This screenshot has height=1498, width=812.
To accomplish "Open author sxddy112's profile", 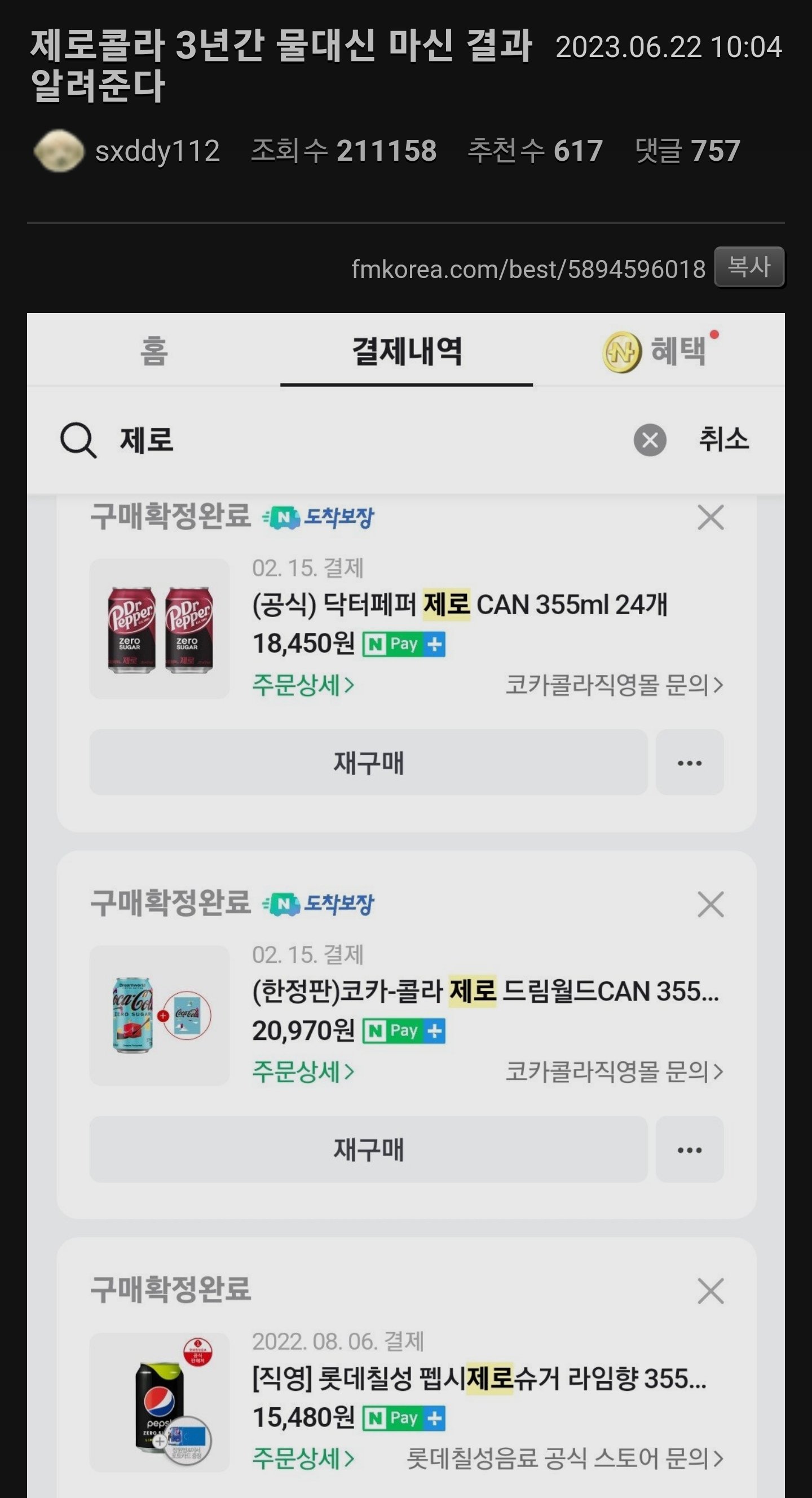I will [x=157, y=151].
